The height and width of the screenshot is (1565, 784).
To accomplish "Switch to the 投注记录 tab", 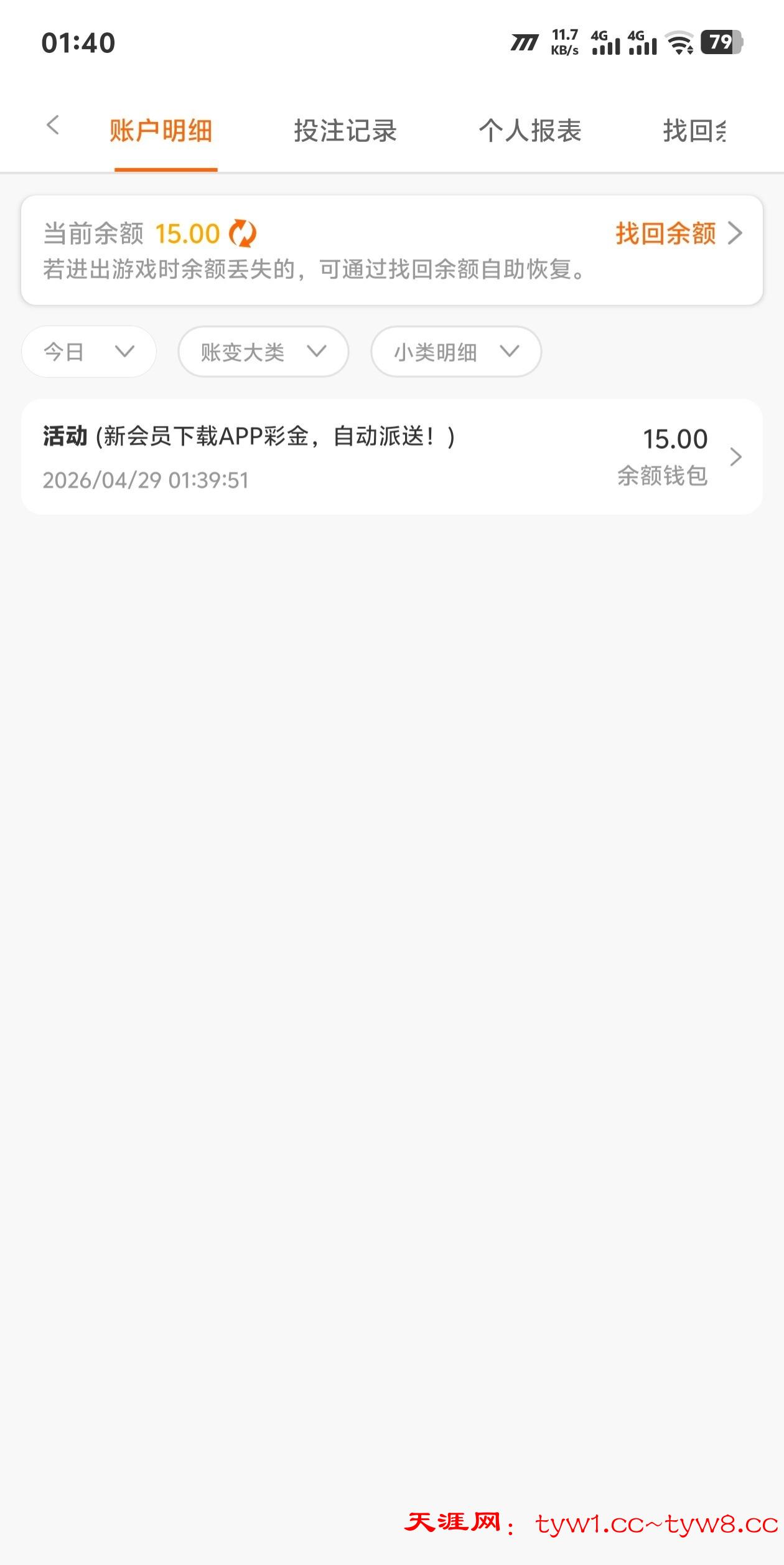I will click(x=345, y=131).
